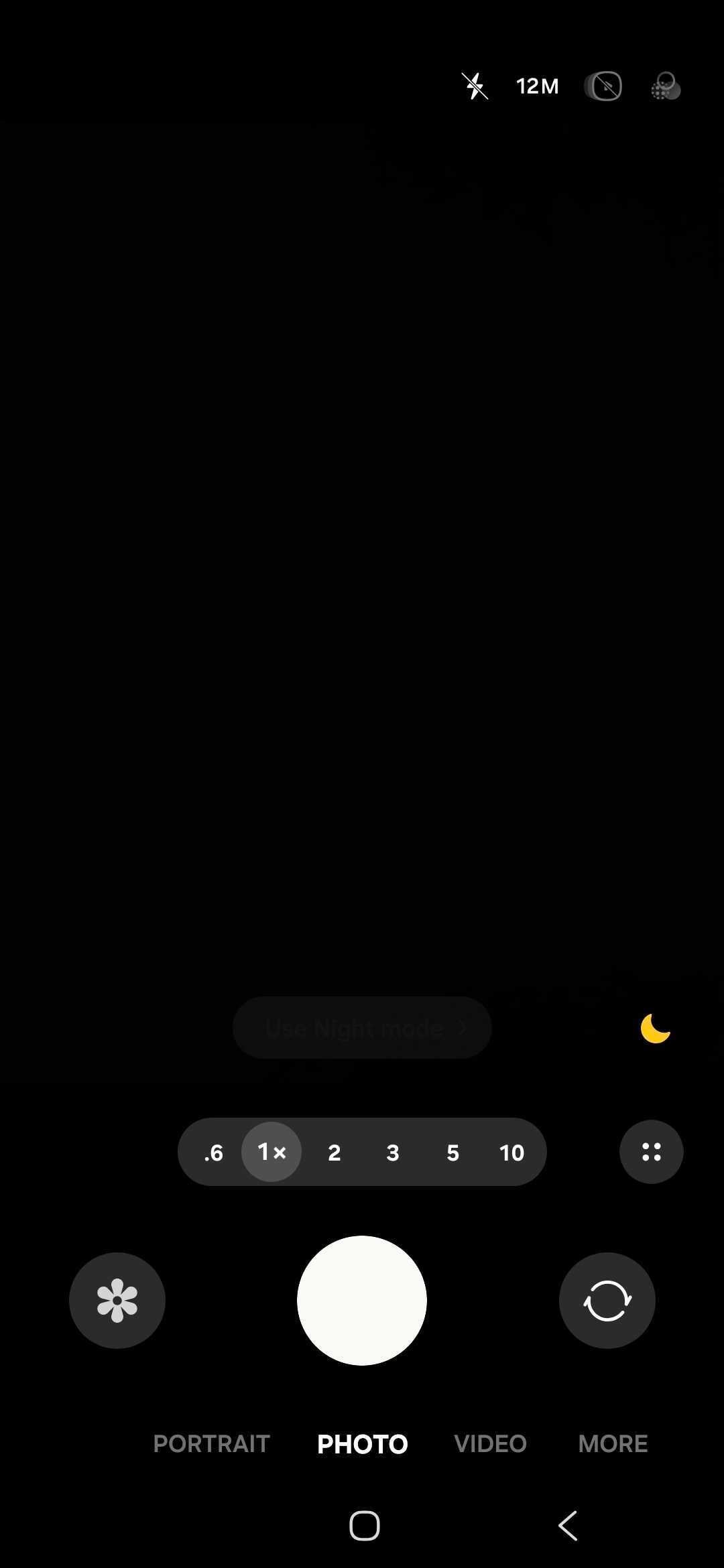Tap the yellow night mode moon icon
Image resolution: width=724 pixels, height=1568 pixels.
pos(655,1029)
